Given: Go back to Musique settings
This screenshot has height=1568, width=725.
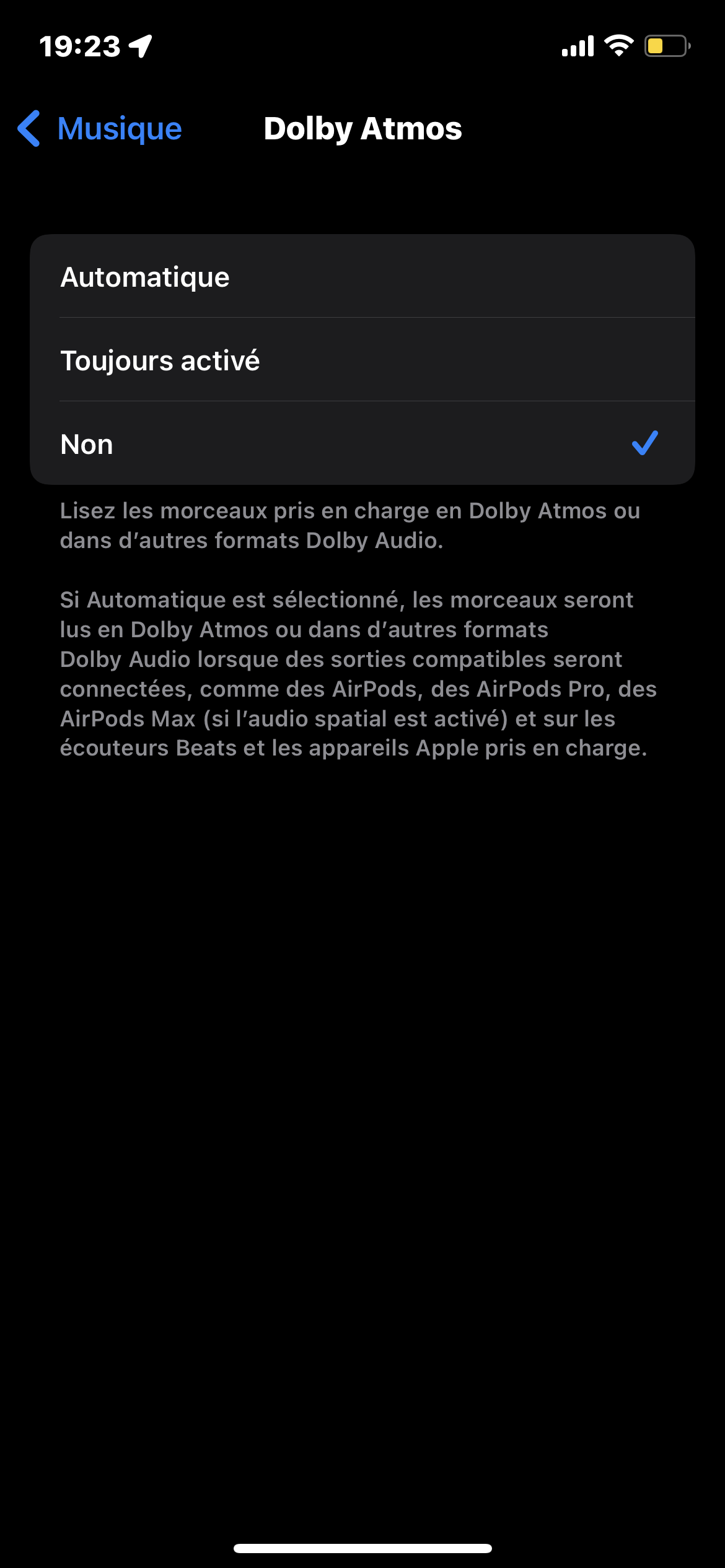Looking at the screenshot, I should click(100, 129).
